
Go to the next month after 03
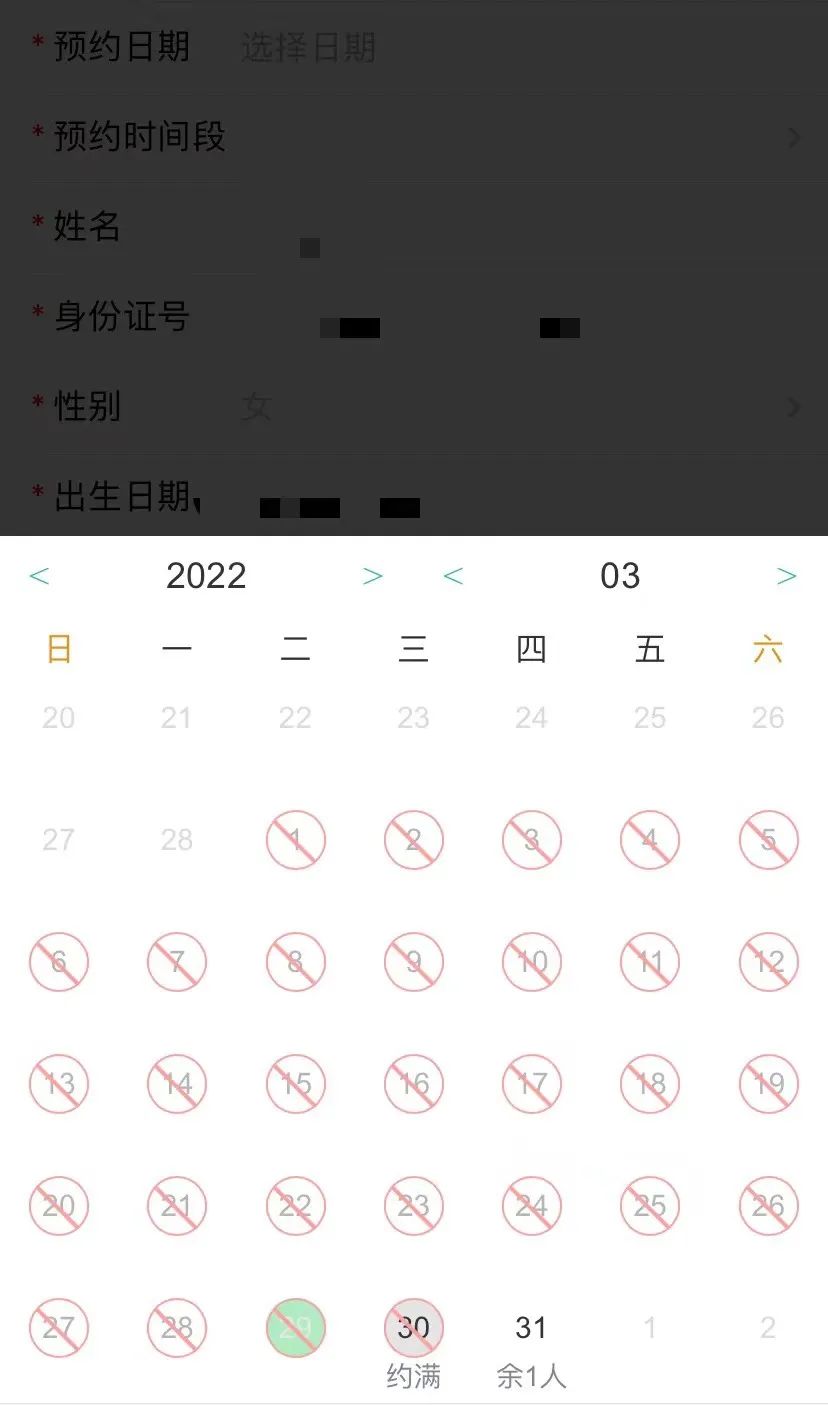[x=786, y=576]
